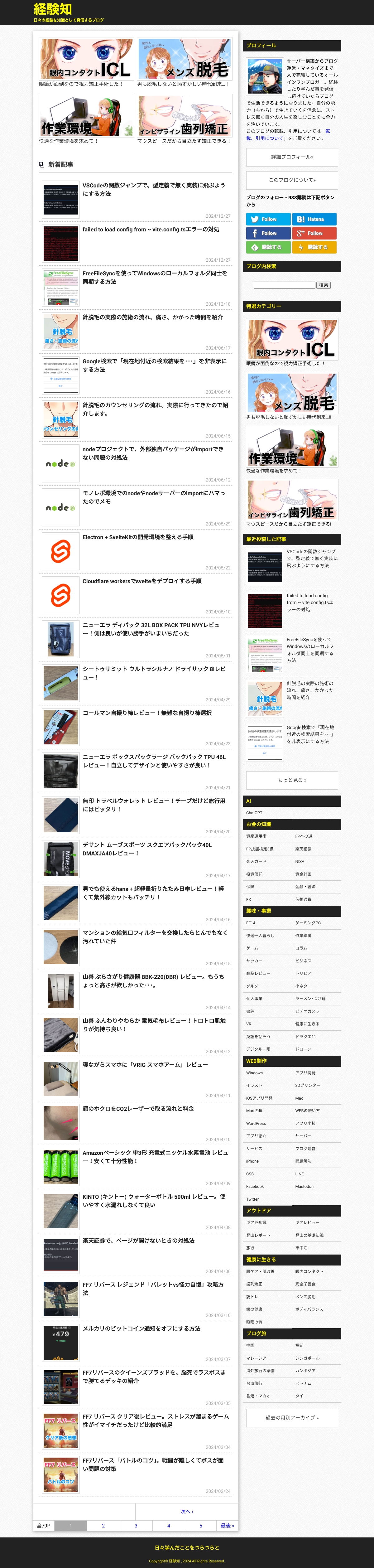Open 経験知 site title in the header
The height and width of the screenshot is (1568, 374).
tap(52, 9)
